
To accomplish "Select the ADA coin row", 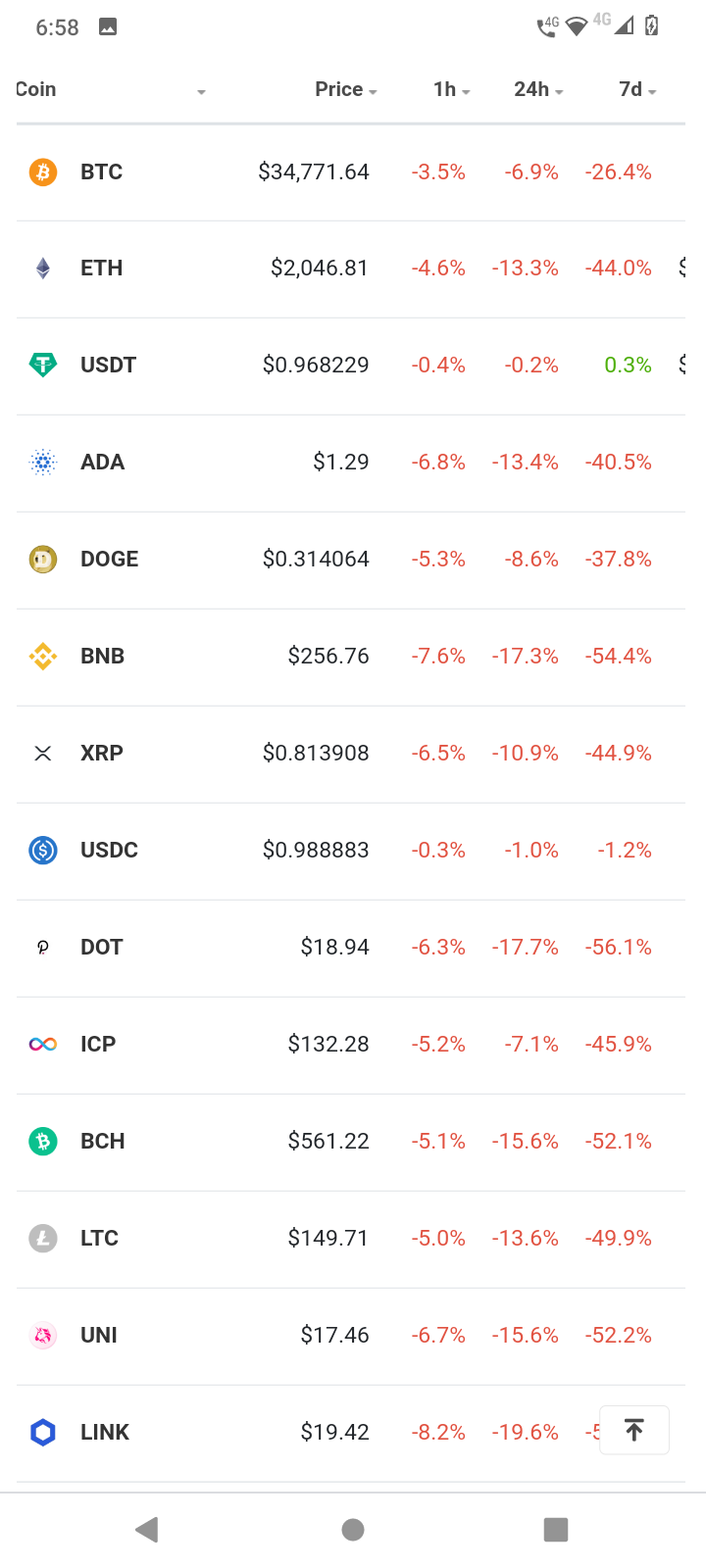I will click(351, 463).
